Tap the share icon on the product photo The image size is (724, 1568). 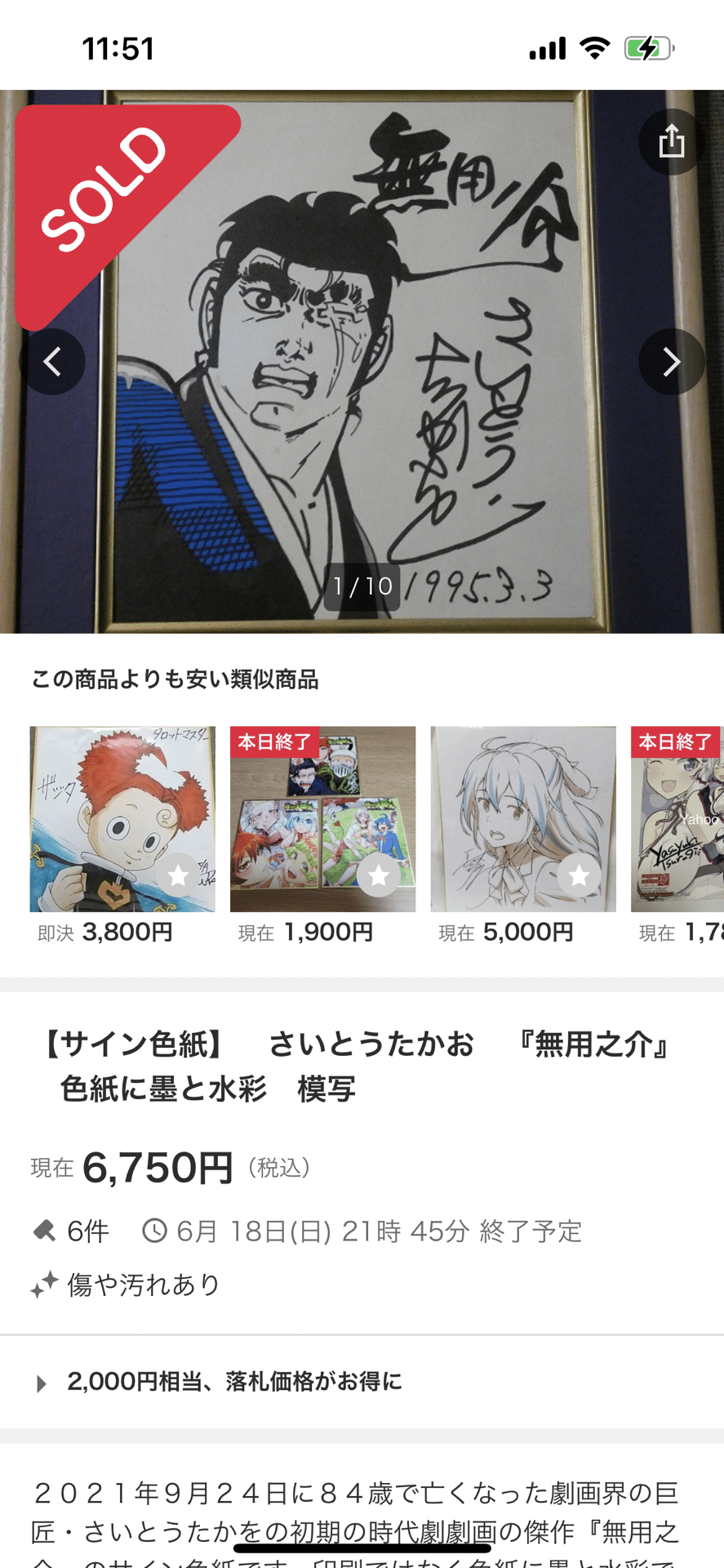pos(671,140)
